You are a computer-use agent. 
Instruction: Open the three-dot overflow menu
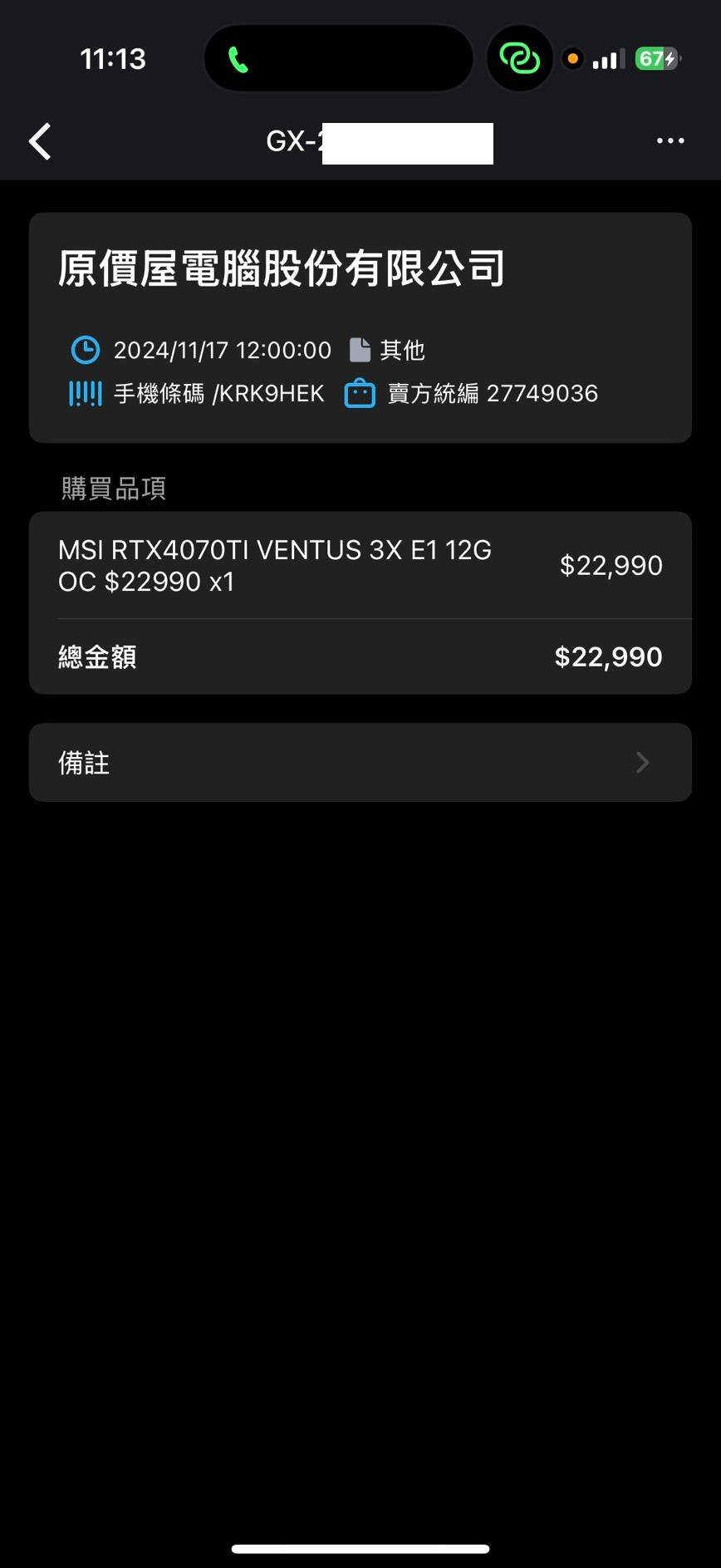click(670, 141)
